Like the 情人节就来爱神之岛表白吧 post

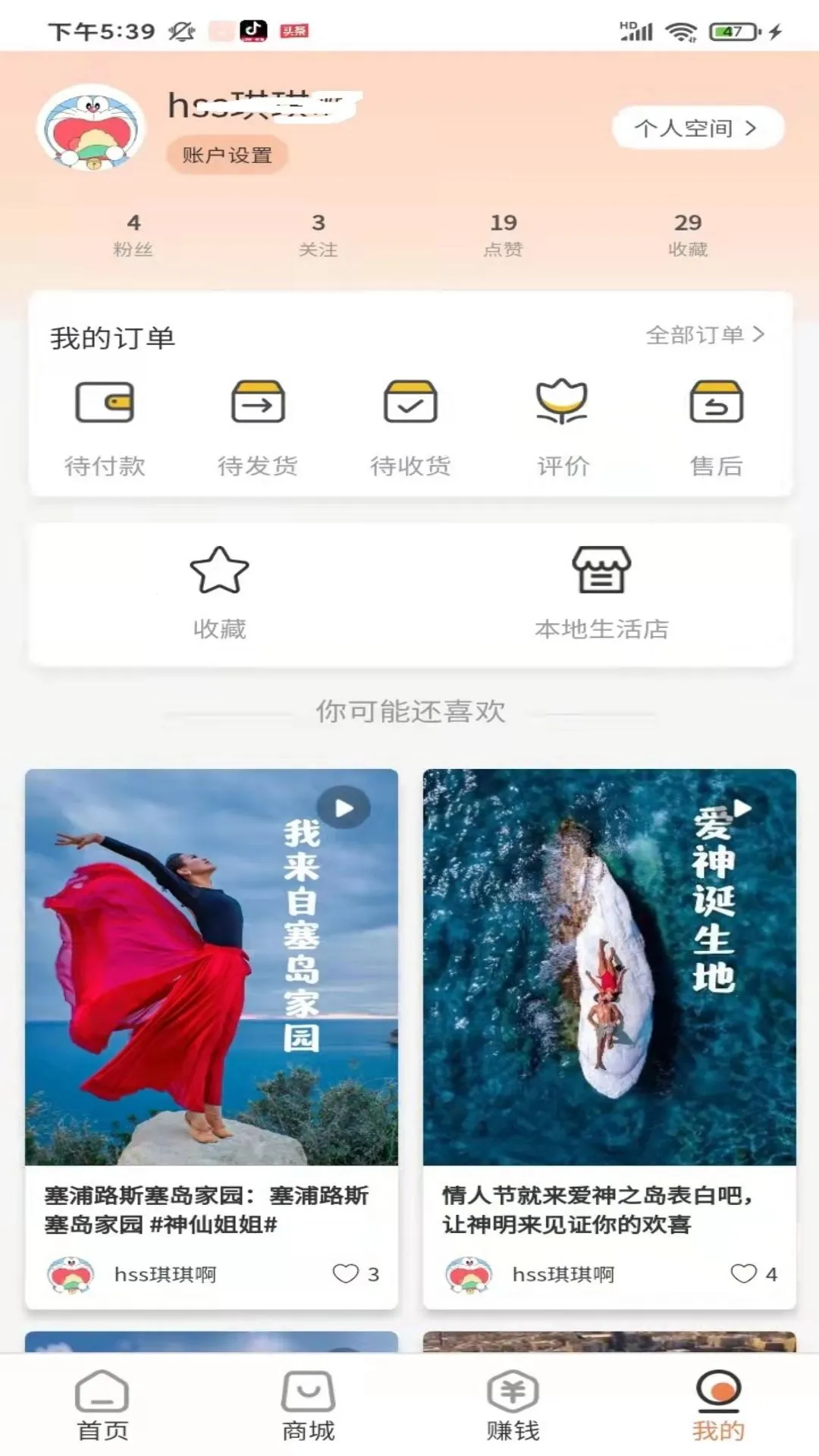[x=743, y=1273]
